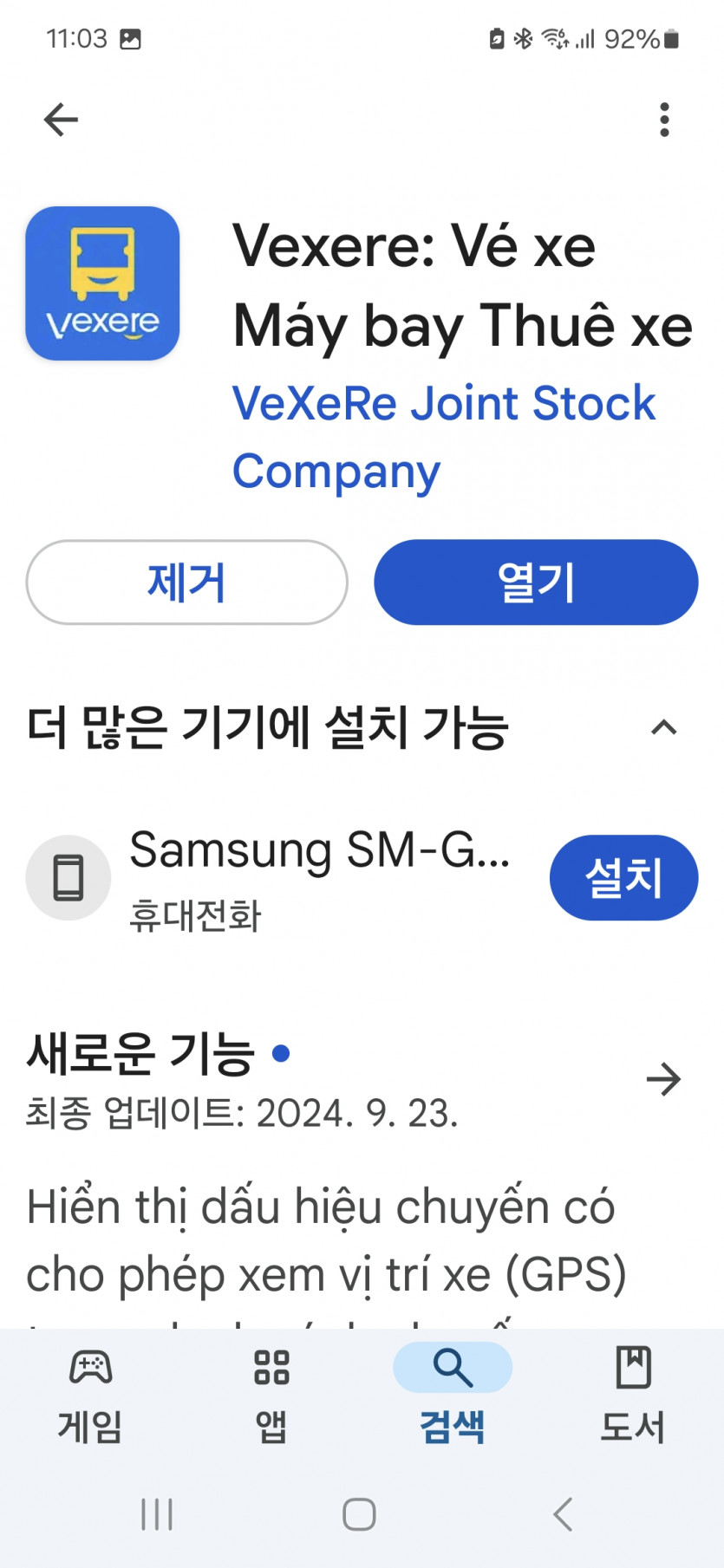Image resolution: width=724 pixels, height=1568 pixels.
Task: Collapse the 더 많은 기기에 설치 가능 section
Action: tap(663, 727)
